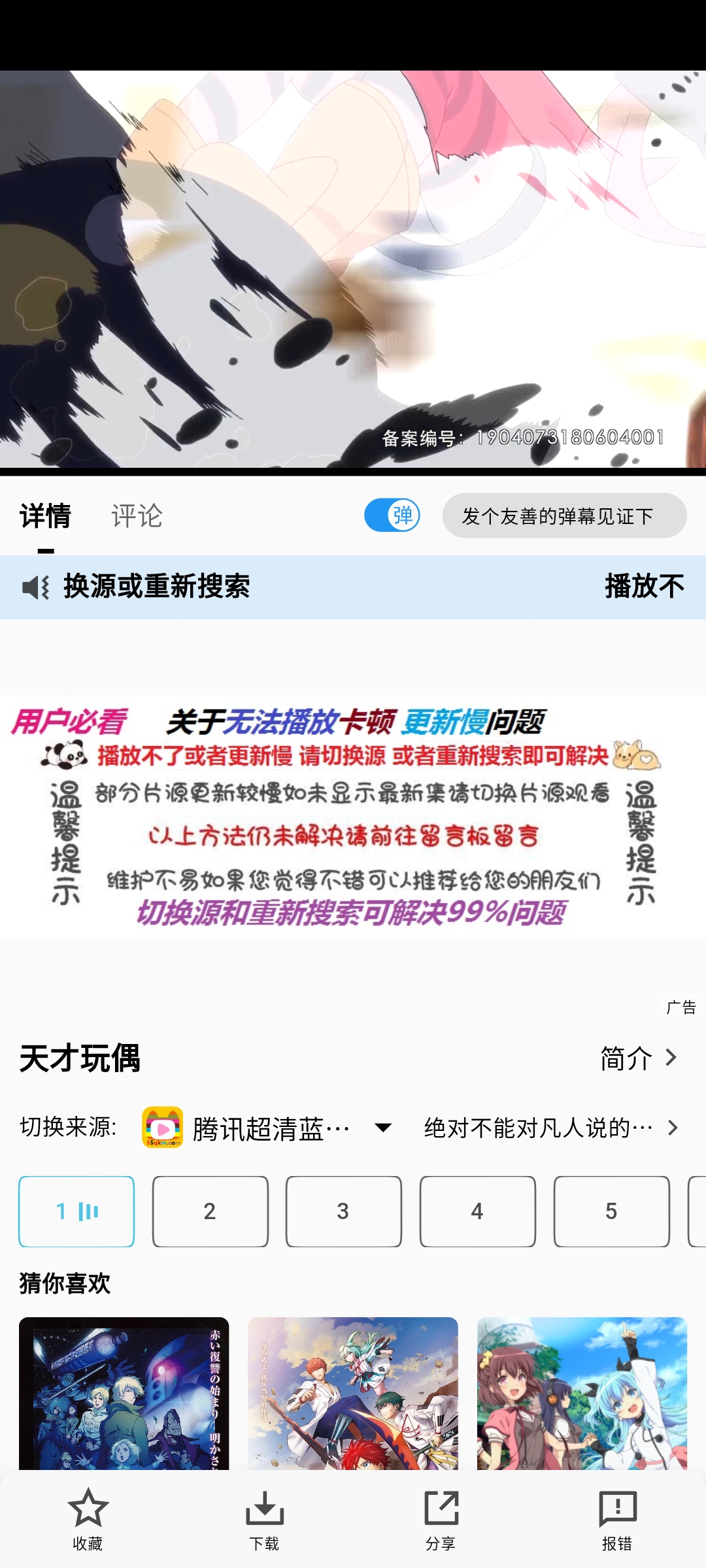Tap 报错 to report a playback error
The image size is (706, 1568).
617,1519
